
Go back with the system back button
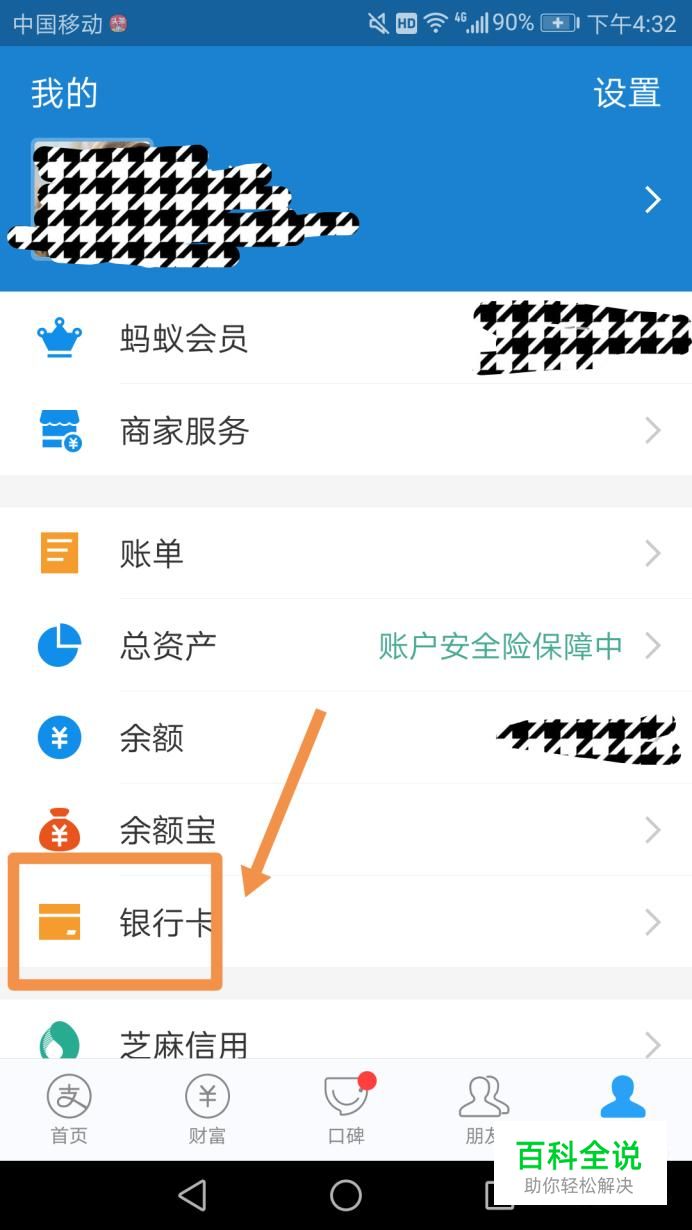tap(192, 1195)
